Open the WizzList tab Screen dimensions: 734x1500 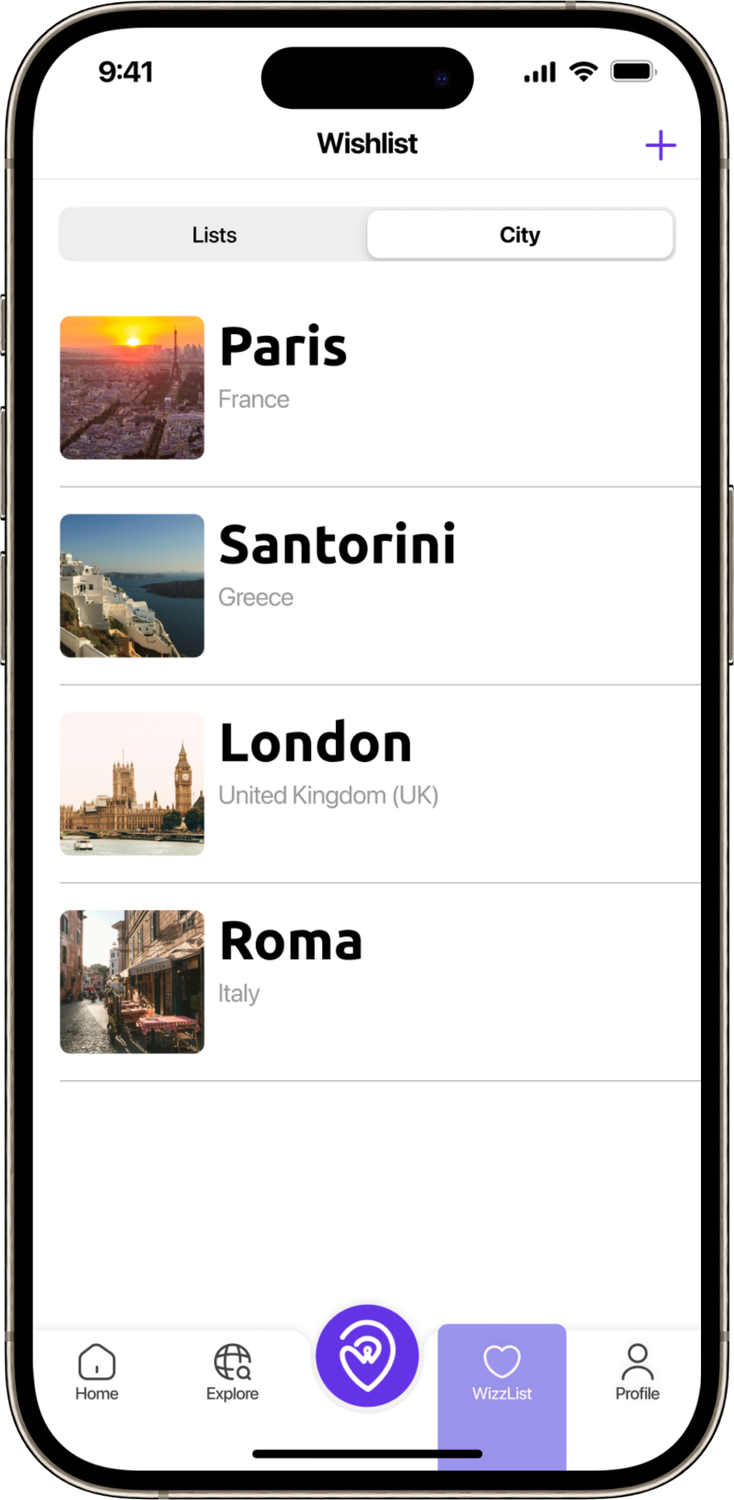coord(502,1373)
